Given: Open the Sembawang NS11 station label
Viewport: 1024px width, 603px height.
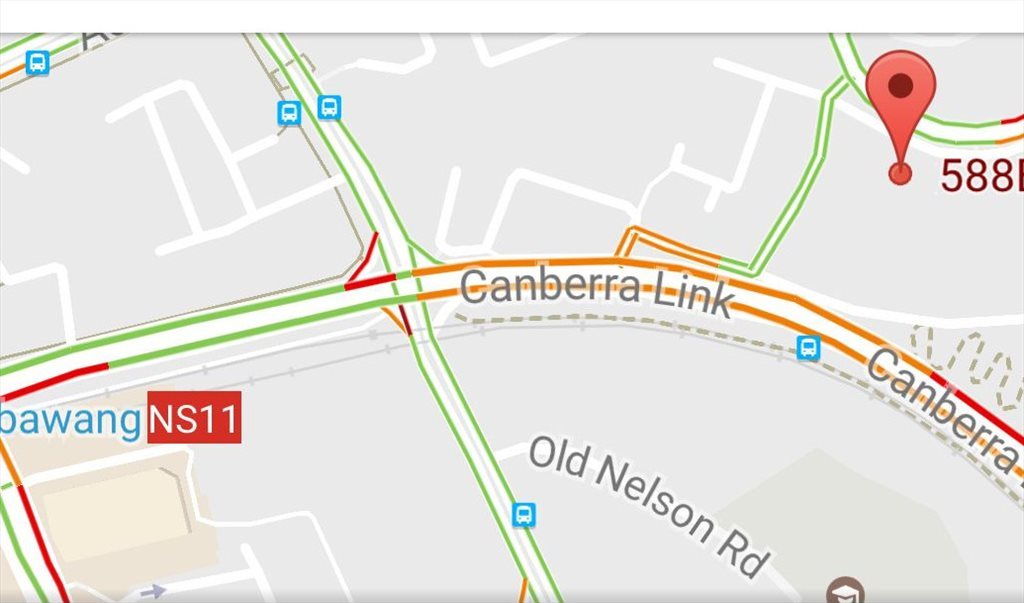Looking at the screenshot, I should (x=193, y=420).
